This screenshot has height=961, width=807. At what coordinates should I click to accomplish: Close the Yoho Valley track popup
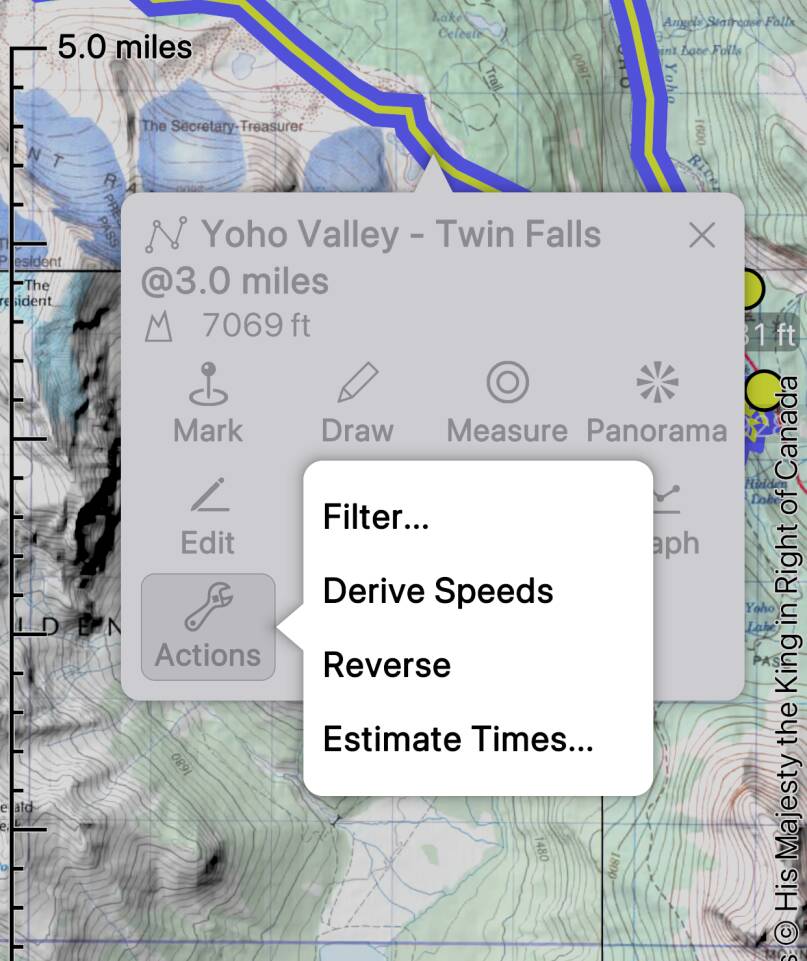point(702,235)
